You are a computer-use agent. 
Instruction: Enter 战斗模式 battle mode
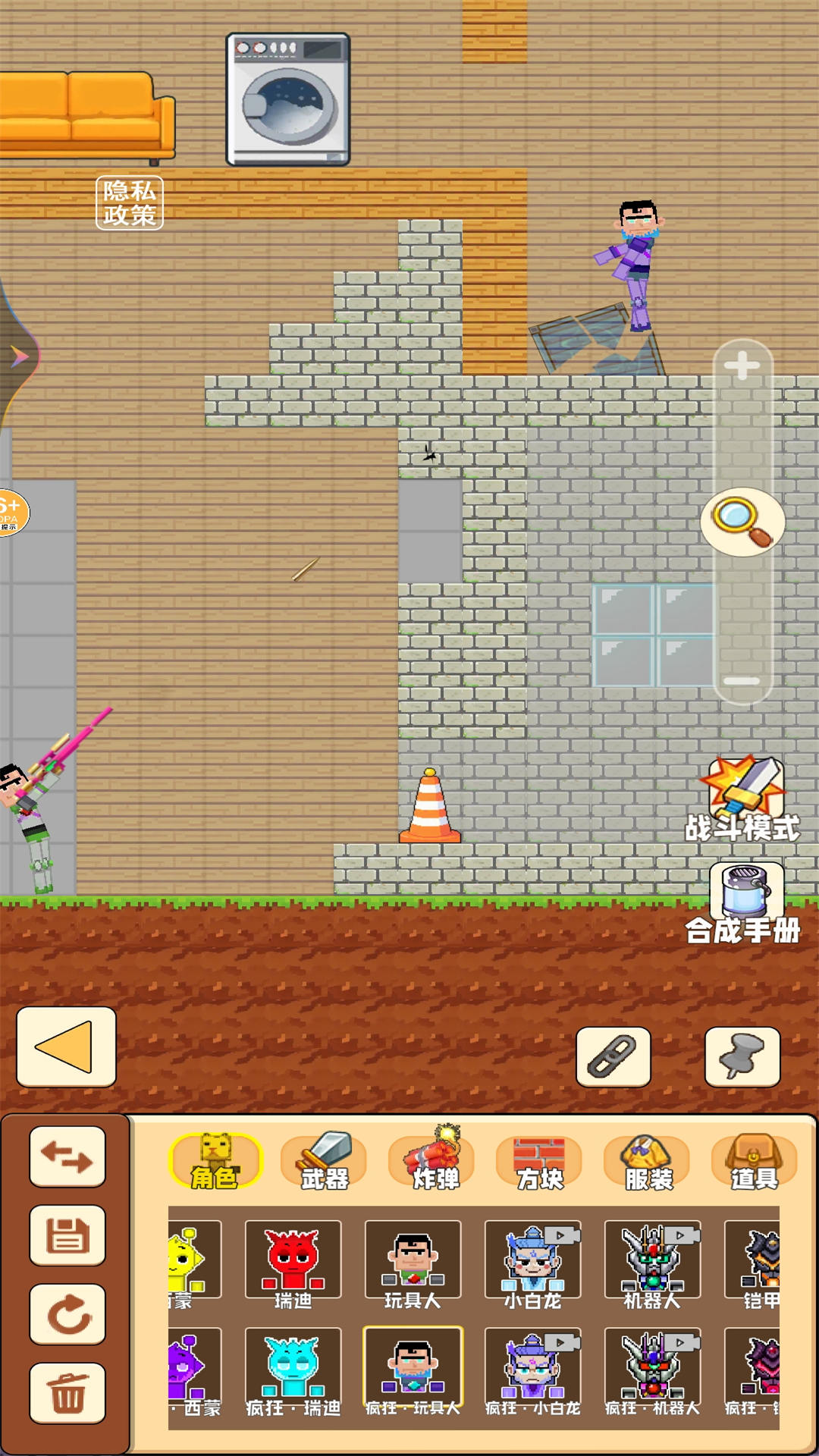(742, 799)
